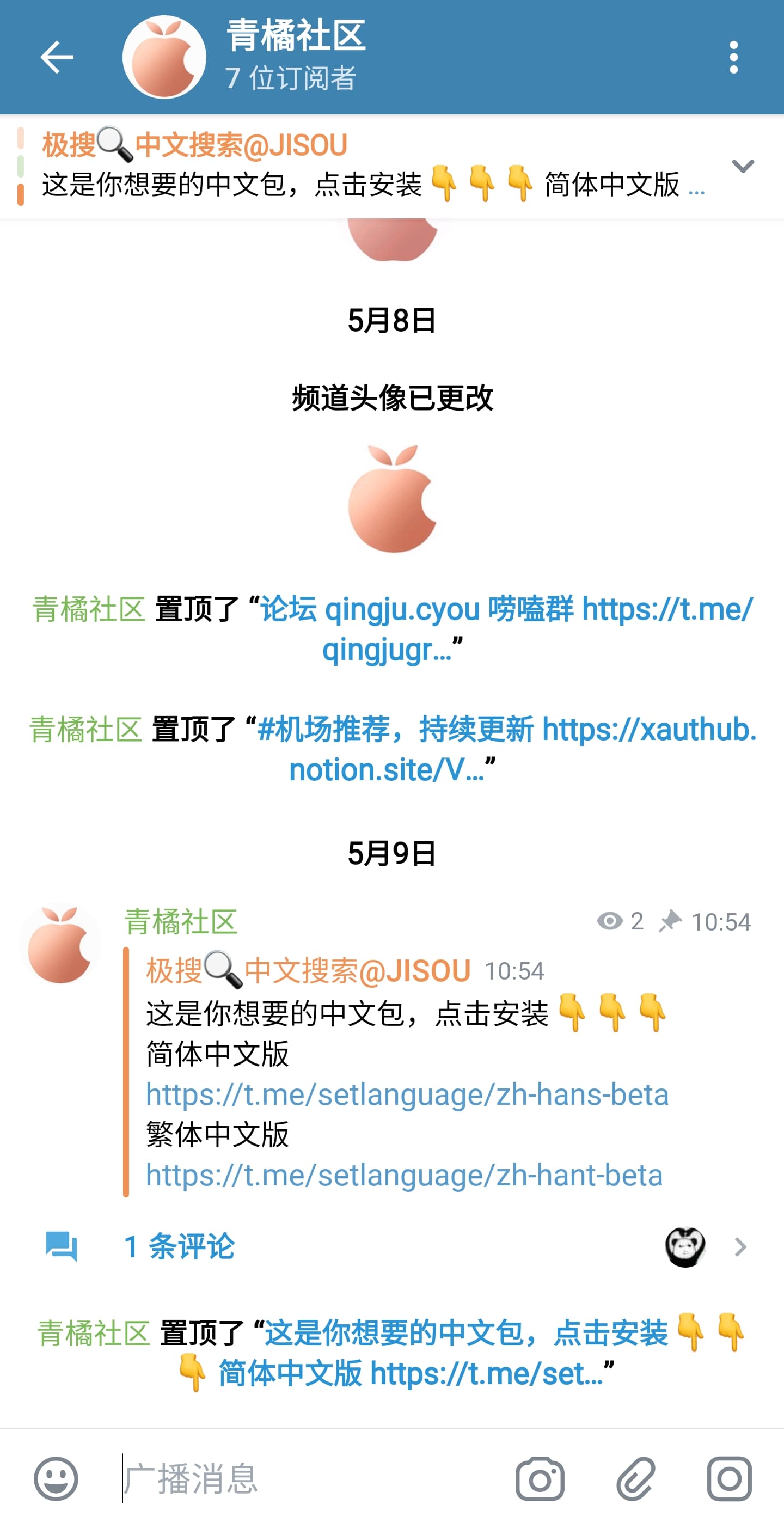Viewport: 784px width, 1529px height.
Task: Tap the 青橘社区 avatar beside the post
Action: (60, 945)
